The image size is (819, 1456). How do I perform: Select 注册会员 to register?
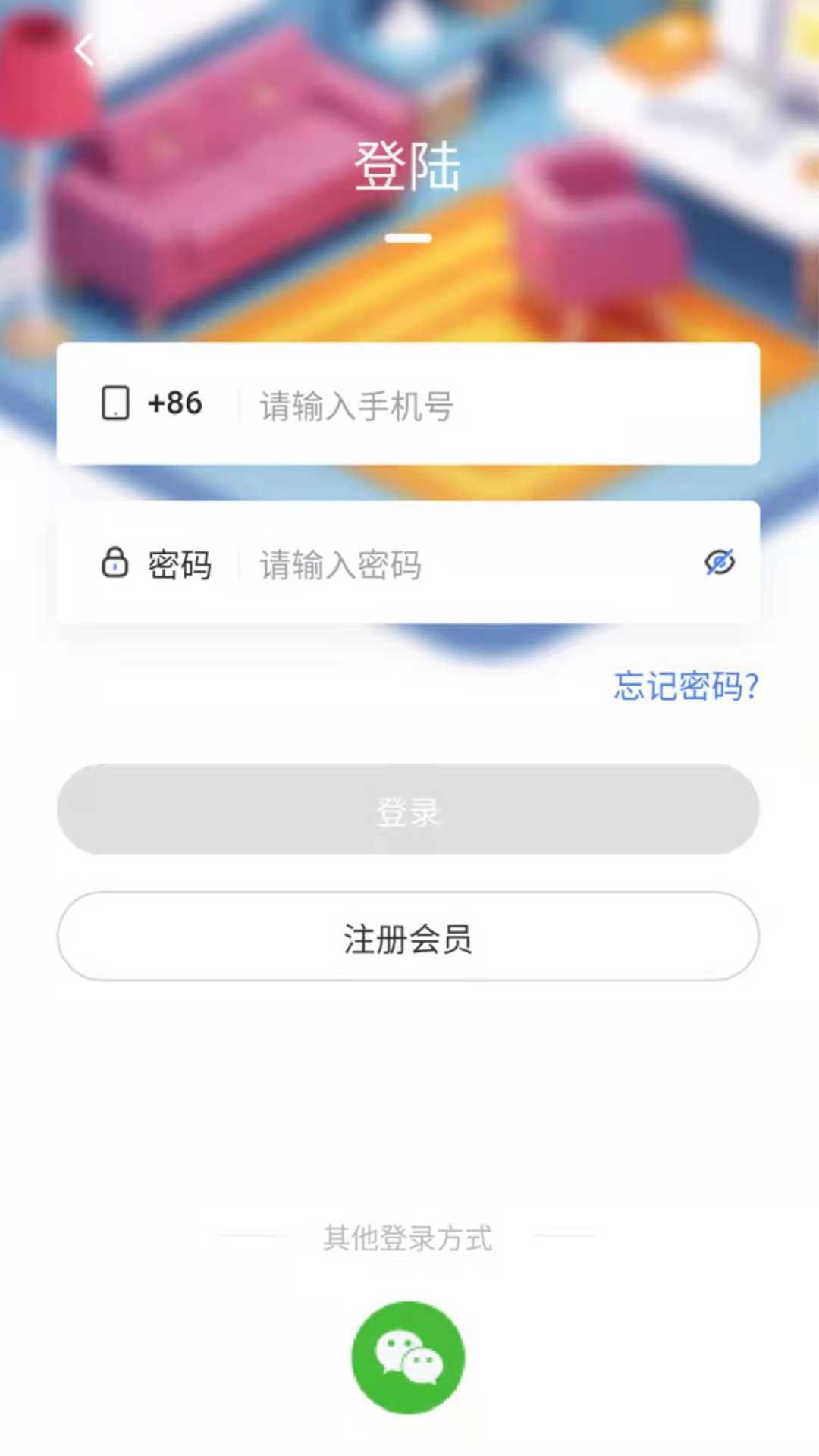[408, 937]
